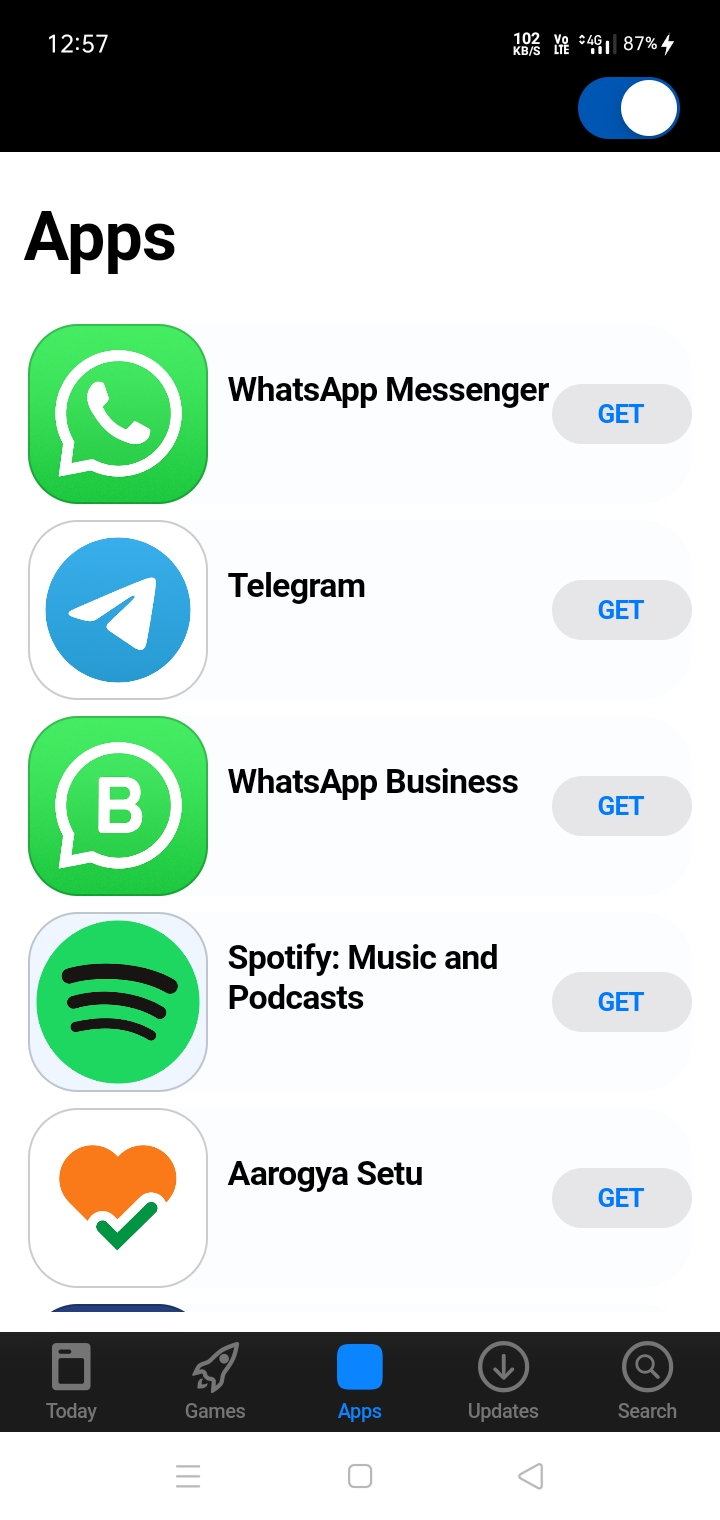Image resolution: width=720 pixels, height=1520 pixels.
Task: Select the Spotify app icon
Action: tap(117, 1001)
